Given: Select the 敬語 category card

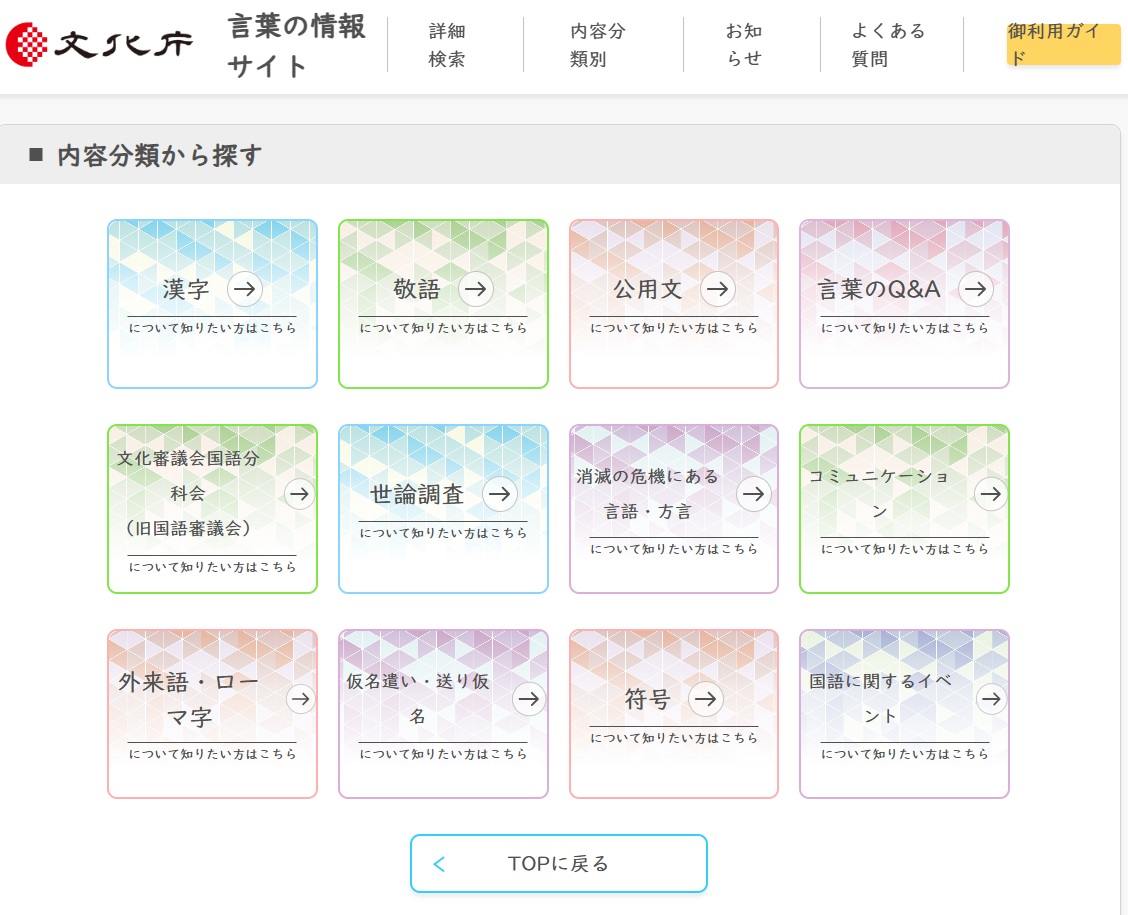Looking at the screenshot, I should point(443,303).
